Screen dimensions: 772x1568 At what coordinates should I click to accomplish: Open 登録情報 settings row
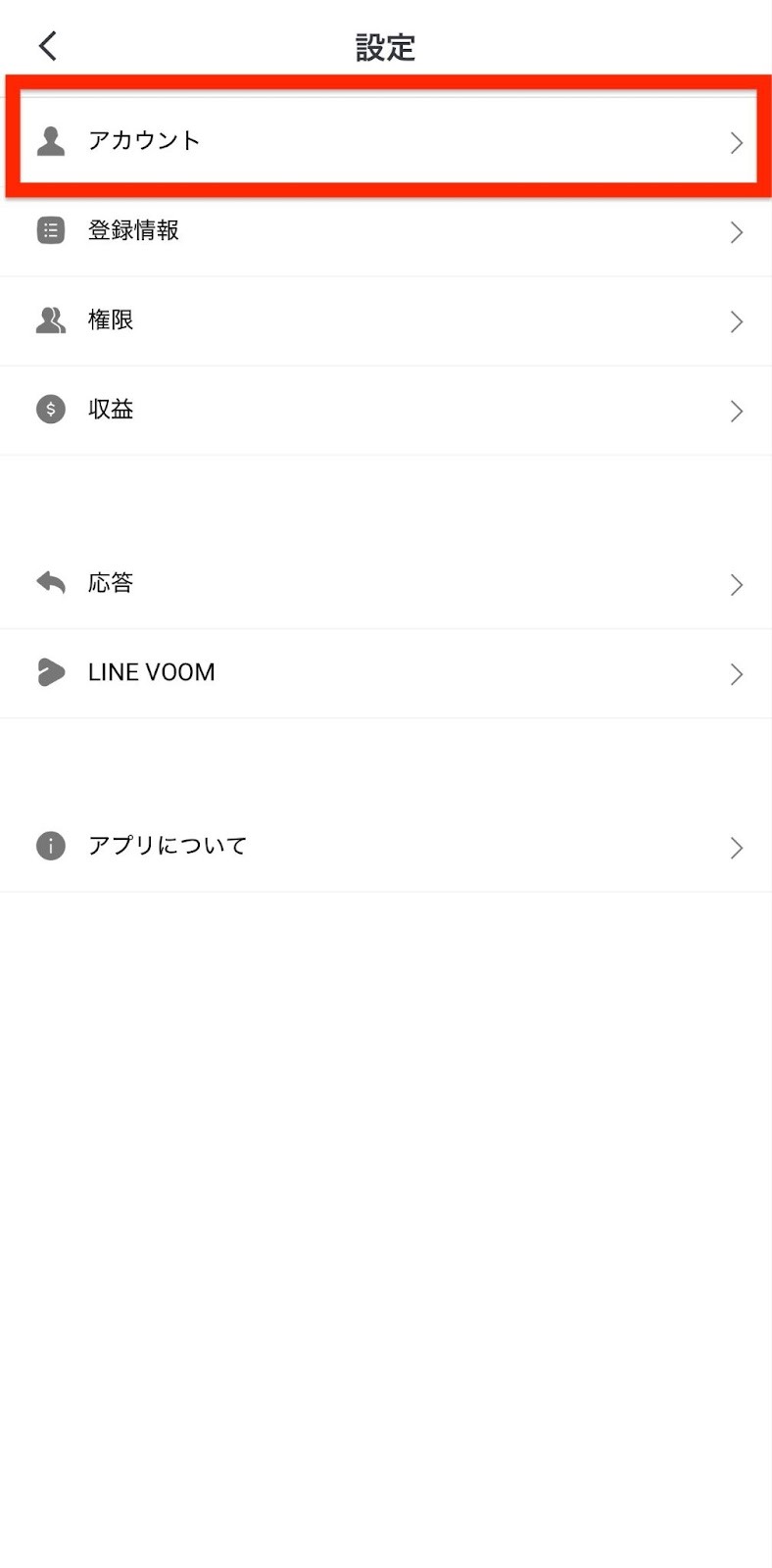386,231
